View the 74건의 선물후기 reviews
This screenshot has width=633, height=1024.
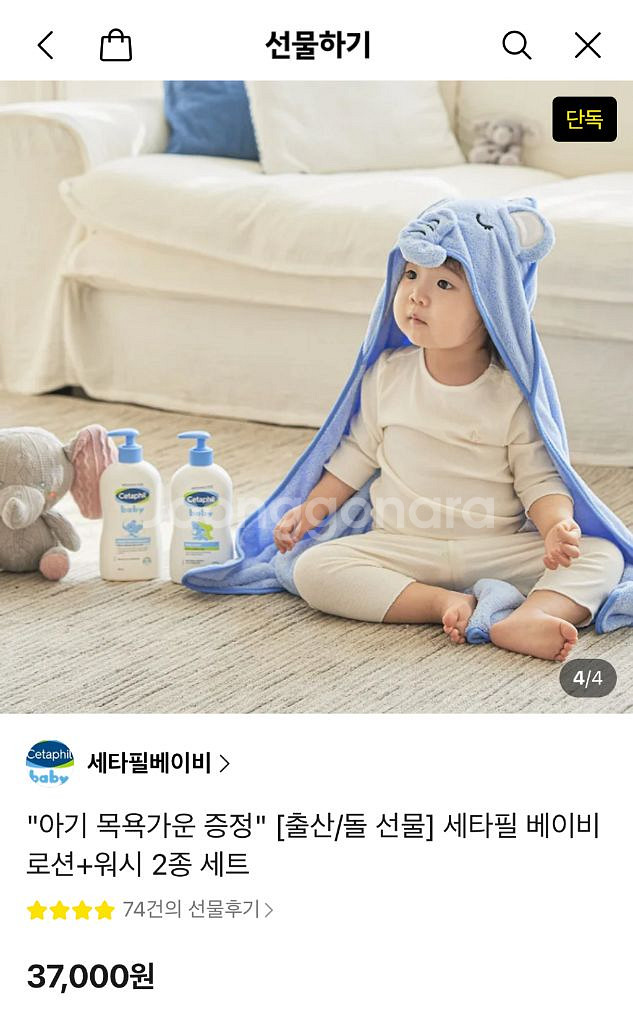pos(198,909)
